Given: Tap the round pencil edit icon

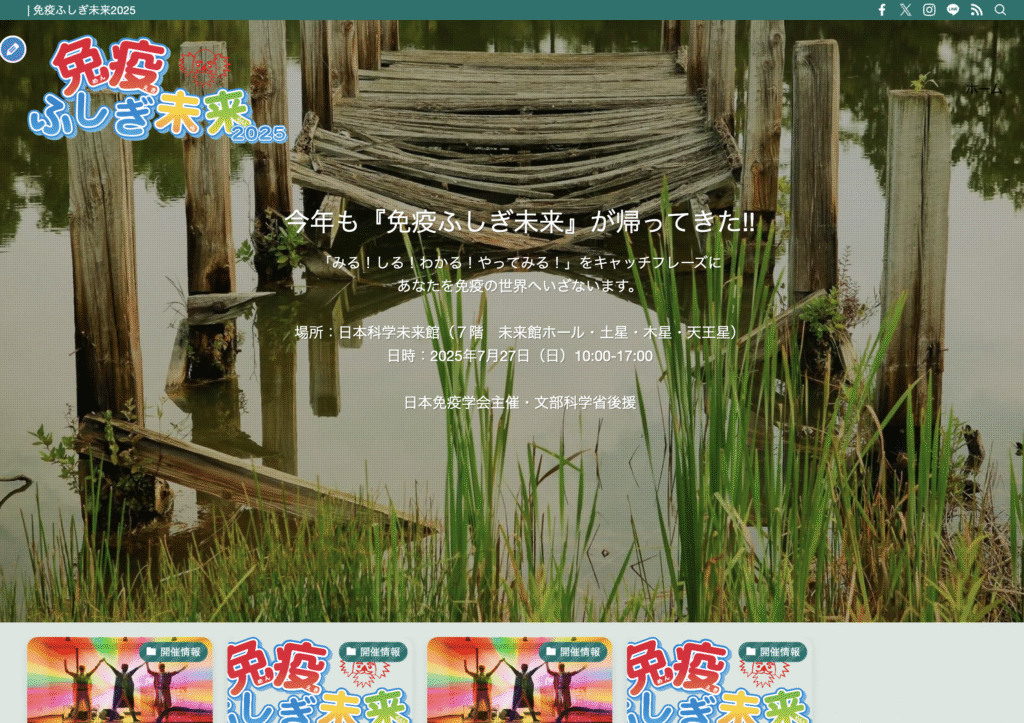Looking at the screenshot, I should click(x=12, y=49).
